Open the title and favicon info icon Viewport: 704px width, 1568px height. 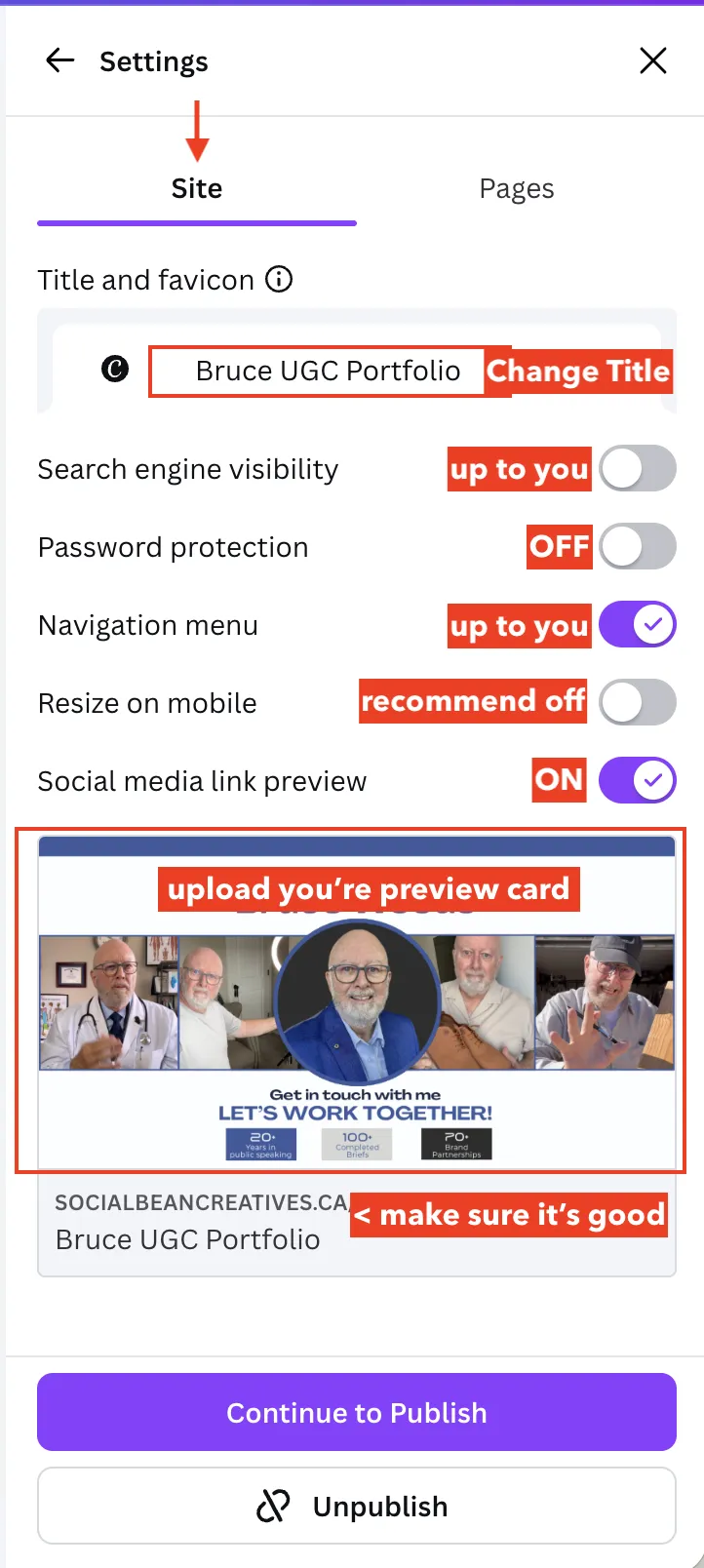click(x=279, y=280)
